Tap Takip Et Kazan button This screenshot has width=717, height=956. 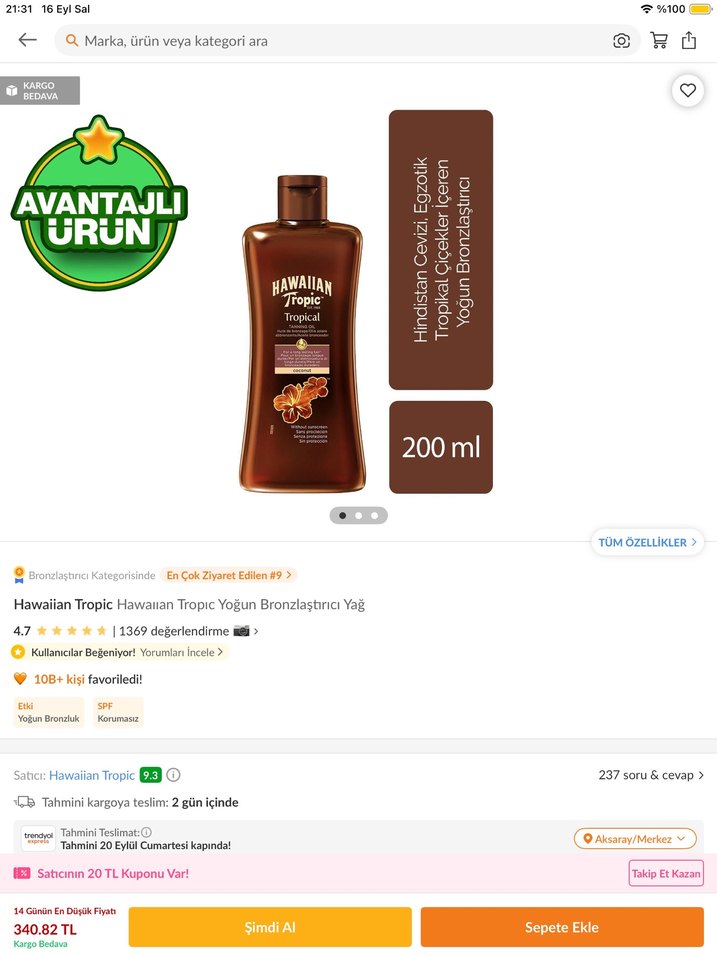tap(665, 873)
